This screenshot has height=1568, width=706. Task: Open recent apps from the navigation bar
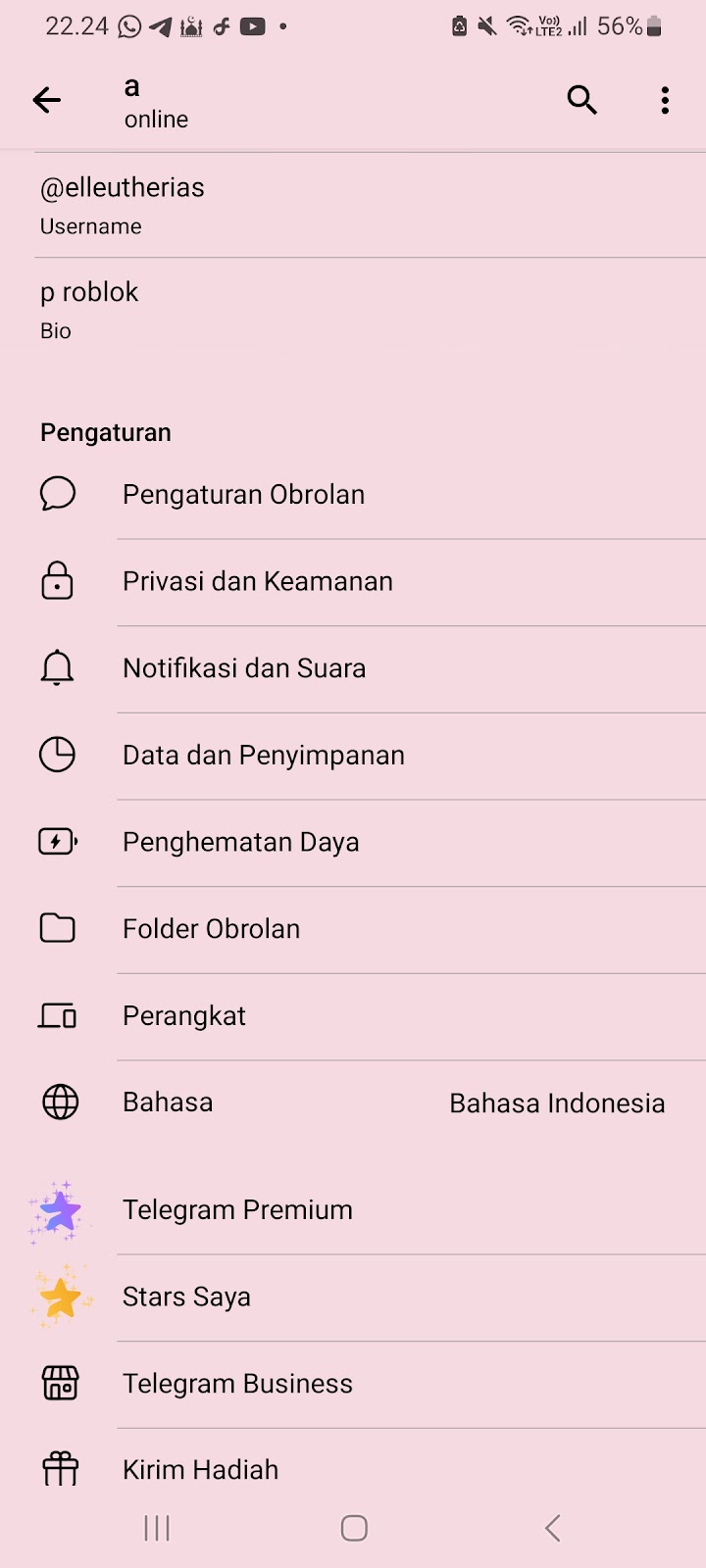click(x=157, y=1528)
